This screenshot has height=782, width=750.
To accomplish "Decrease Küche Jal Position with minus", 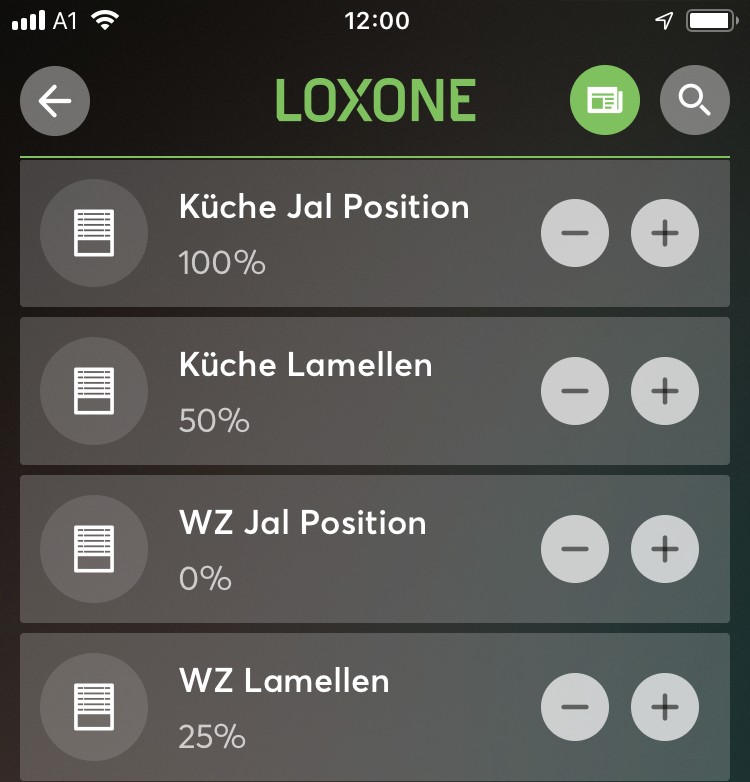I will [x=575, y=233].
